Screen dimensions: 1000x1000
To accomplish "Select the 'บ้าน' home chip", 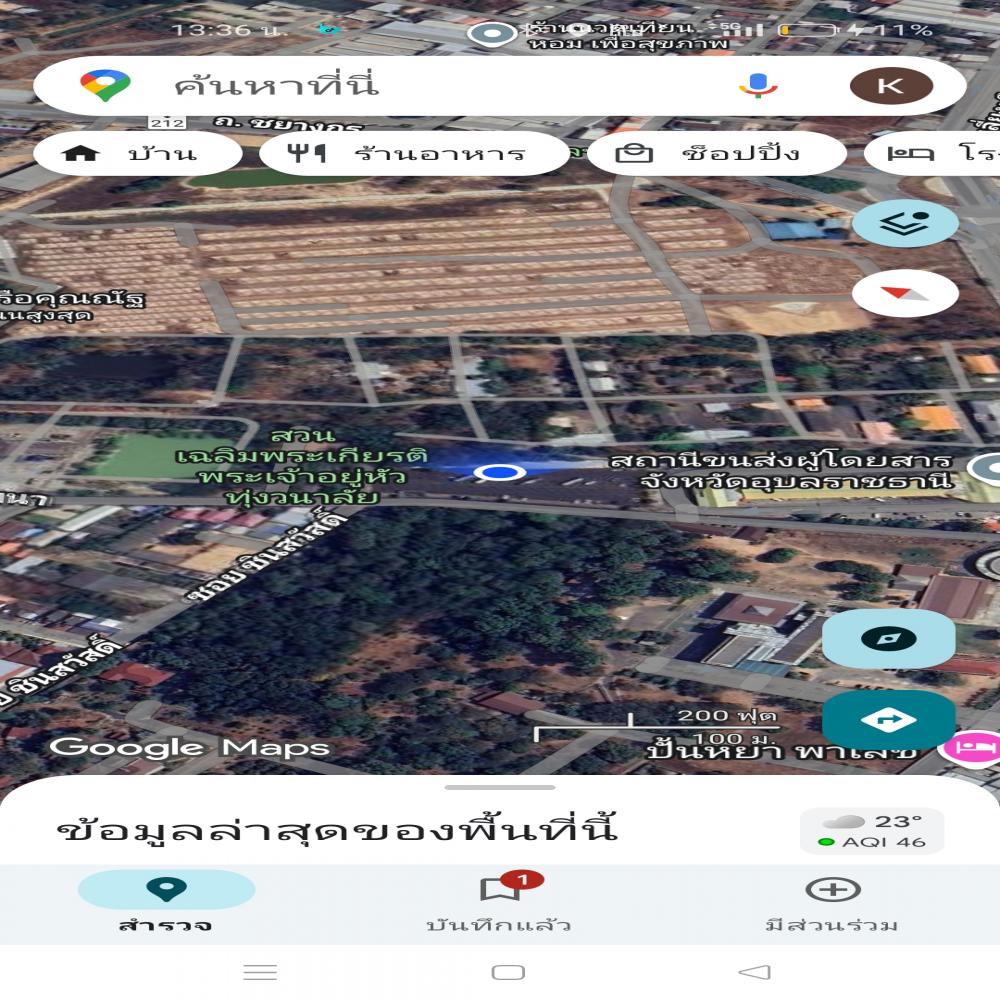I will point(137,154).
